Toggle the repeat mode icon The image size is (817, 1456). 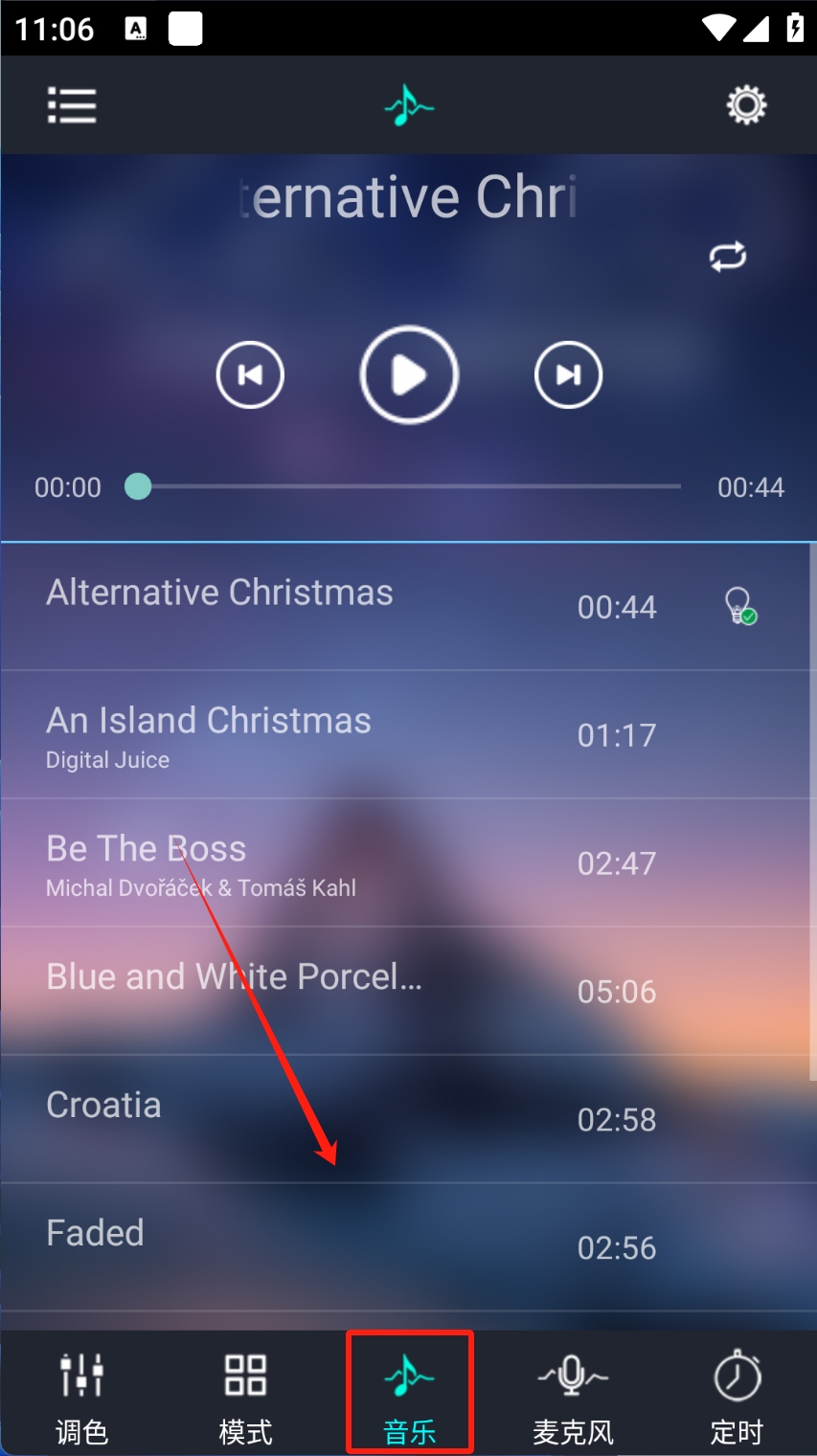click(x=728, y=257)
